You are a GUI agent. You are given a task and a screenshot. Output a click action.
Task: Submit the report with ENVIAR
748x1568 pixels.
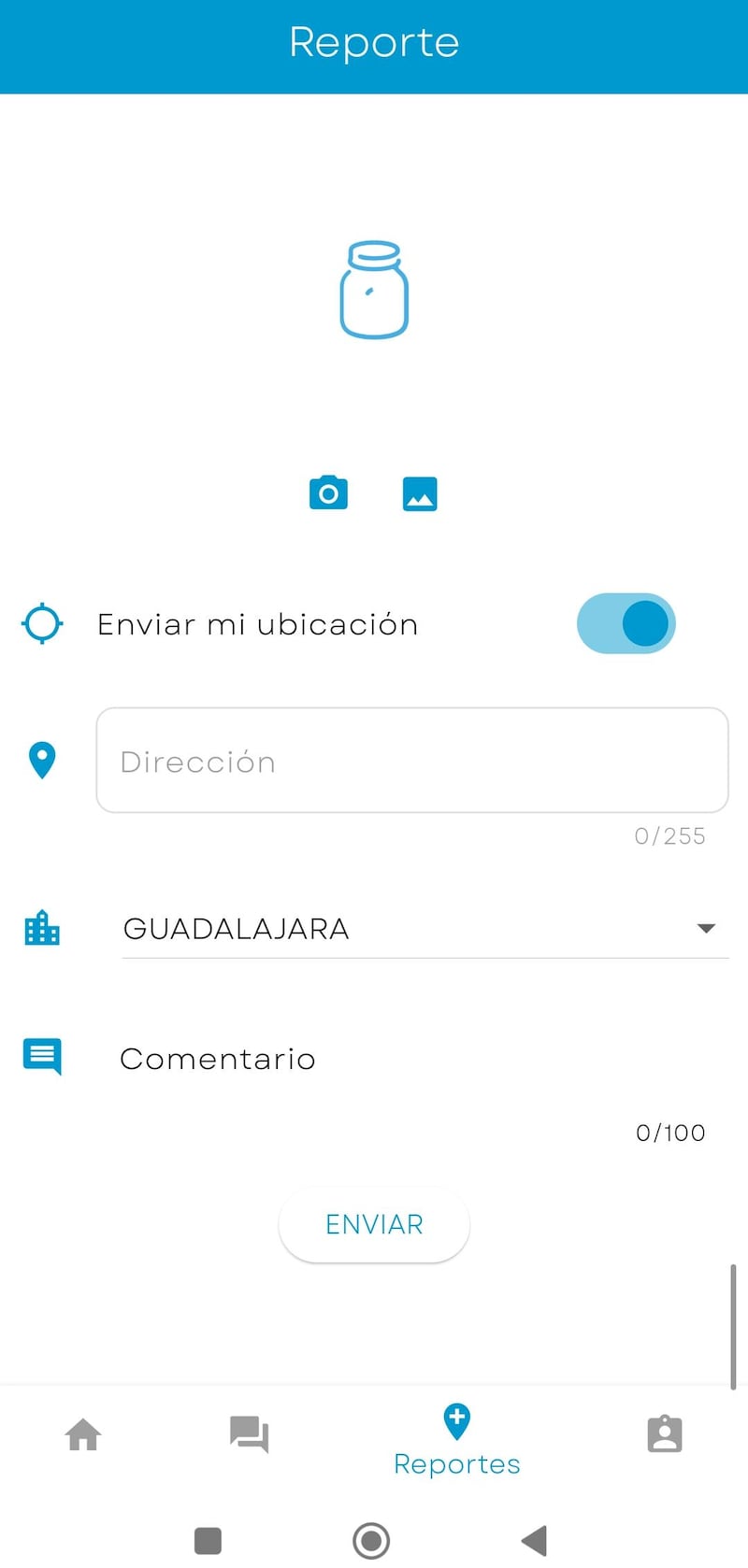click(x=374, y=1224)
